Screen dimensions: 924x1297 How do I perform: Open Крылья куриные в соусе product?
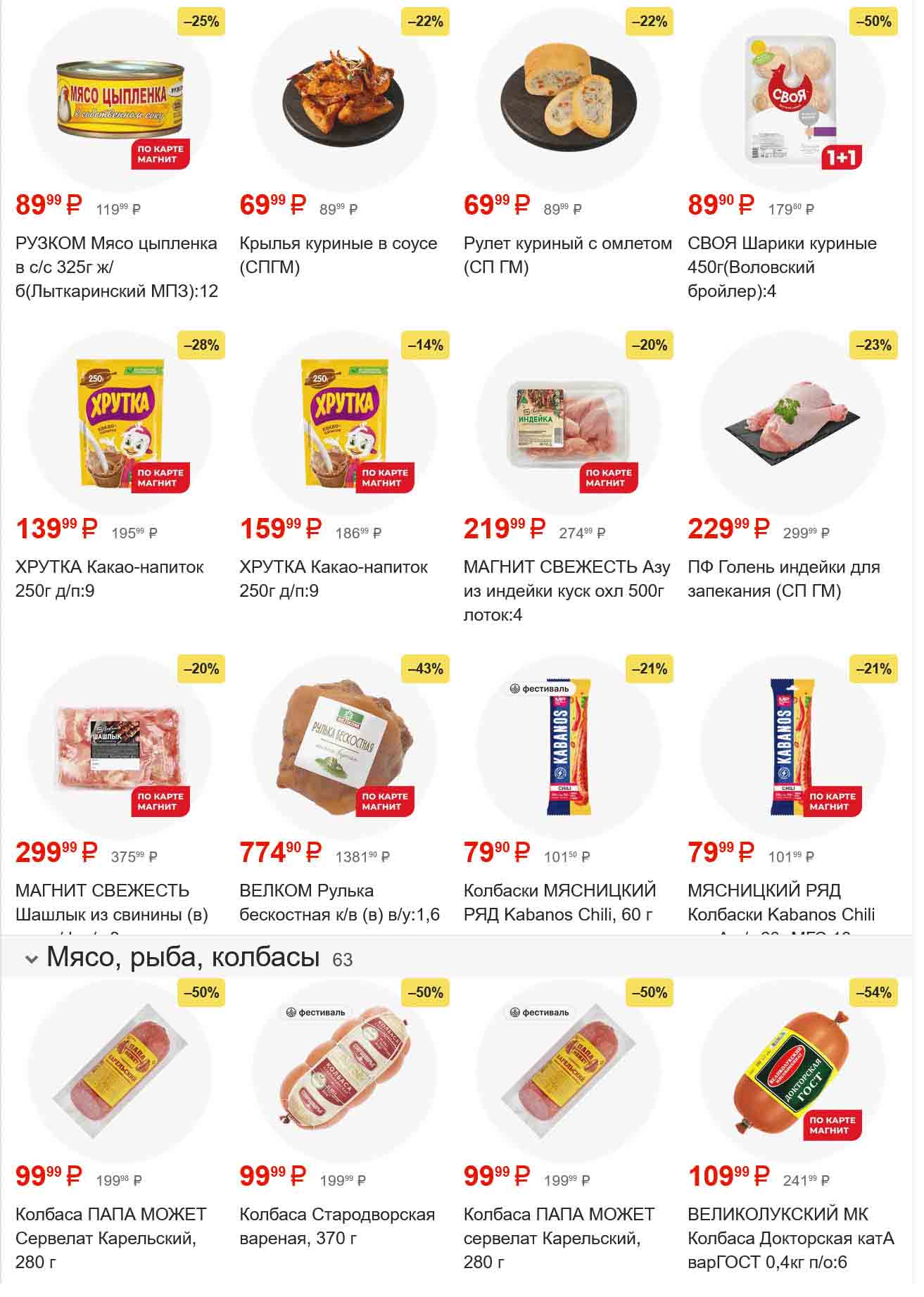point(343,99)
